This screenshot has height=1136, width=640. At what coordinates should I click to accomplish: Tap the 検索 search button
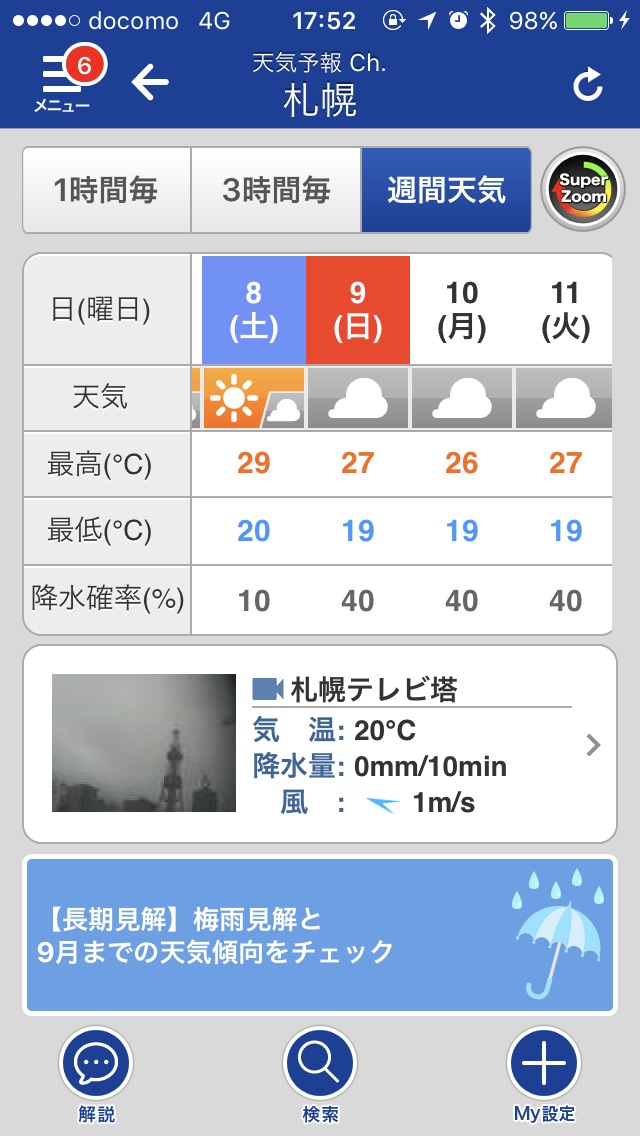pyautogui.click(x=320, y=1066)
